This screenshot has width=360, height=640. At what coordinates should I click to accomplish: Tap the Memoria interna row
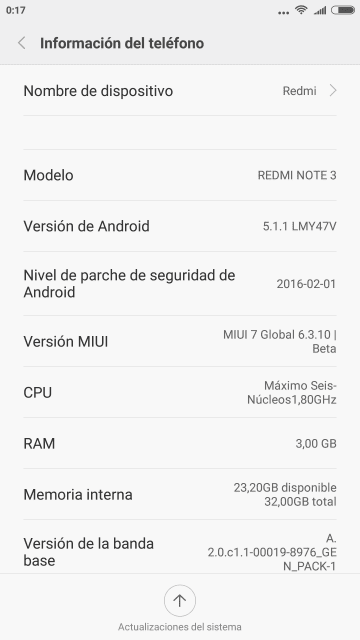coord(180,494)
